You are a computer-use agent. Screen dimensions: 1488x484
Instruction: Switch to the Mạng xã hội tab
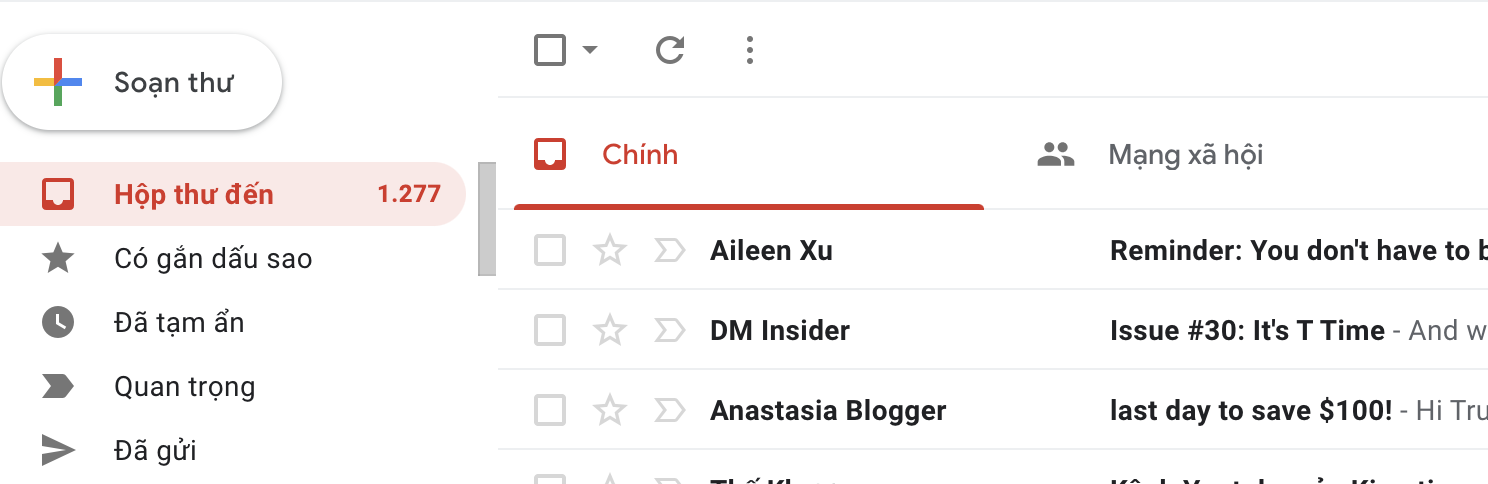pyautogui.click(x=1185, y=155)
